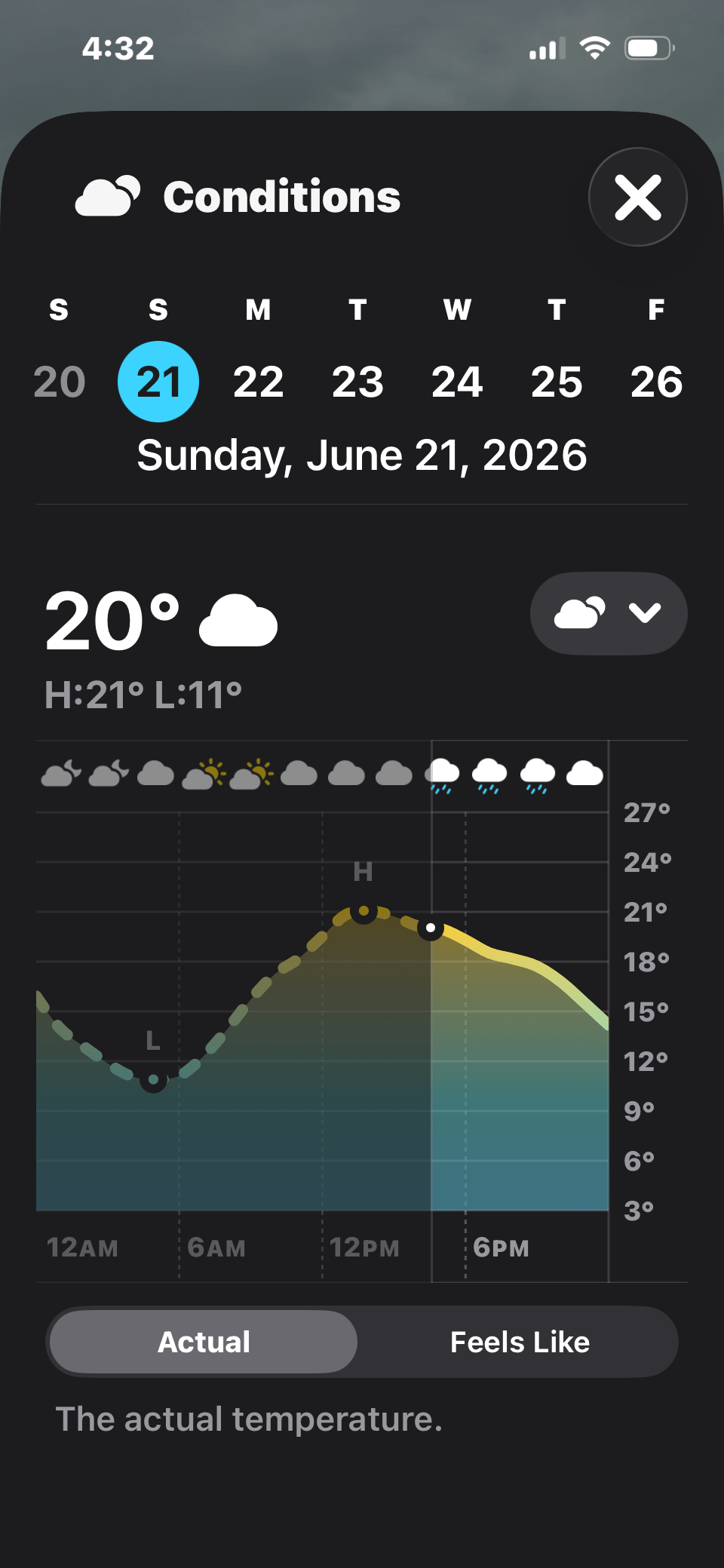Select Wednesday the 24th
The width and height of the screenshot is (724, 1568).
pyautogui.click(x=457, y=382)
